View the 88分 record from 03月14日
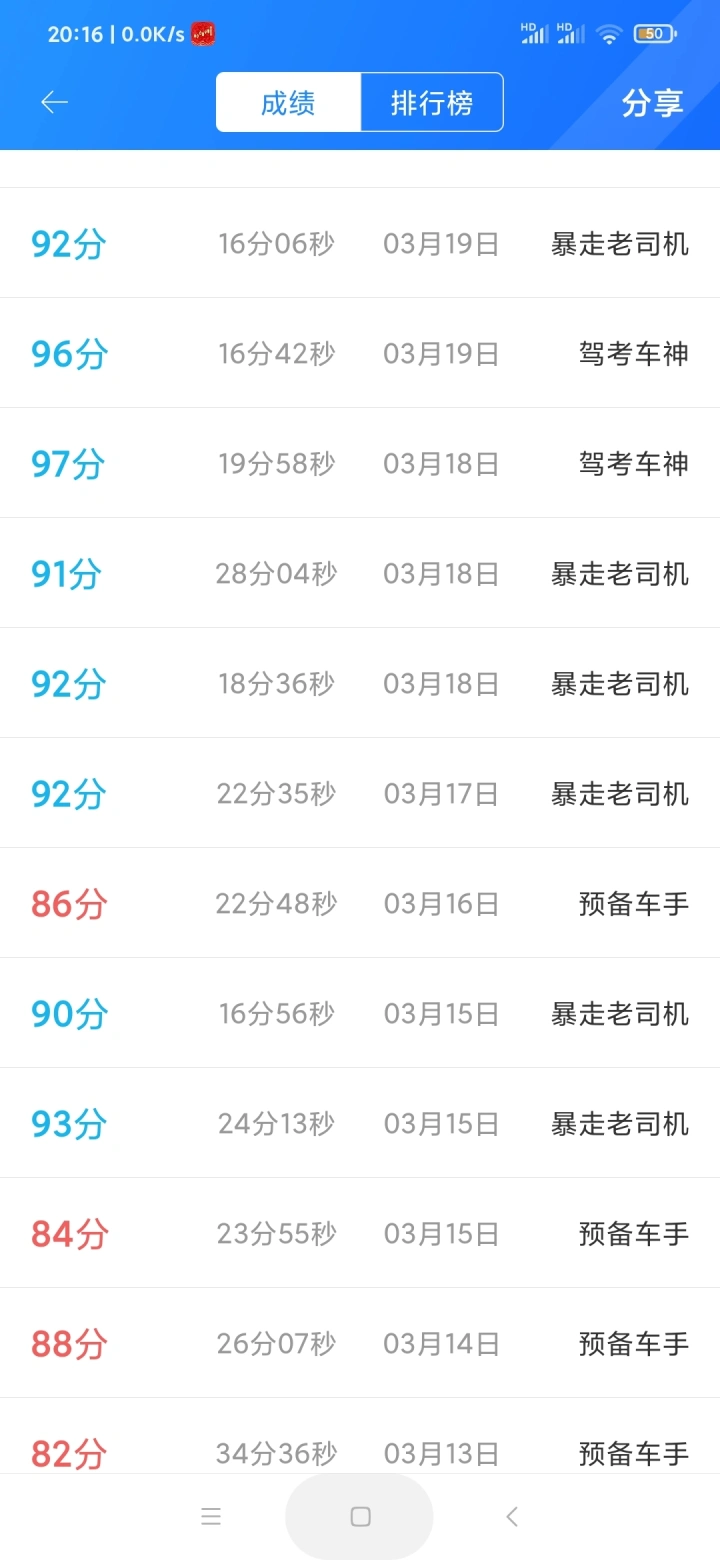 (x=360, y=1343)
